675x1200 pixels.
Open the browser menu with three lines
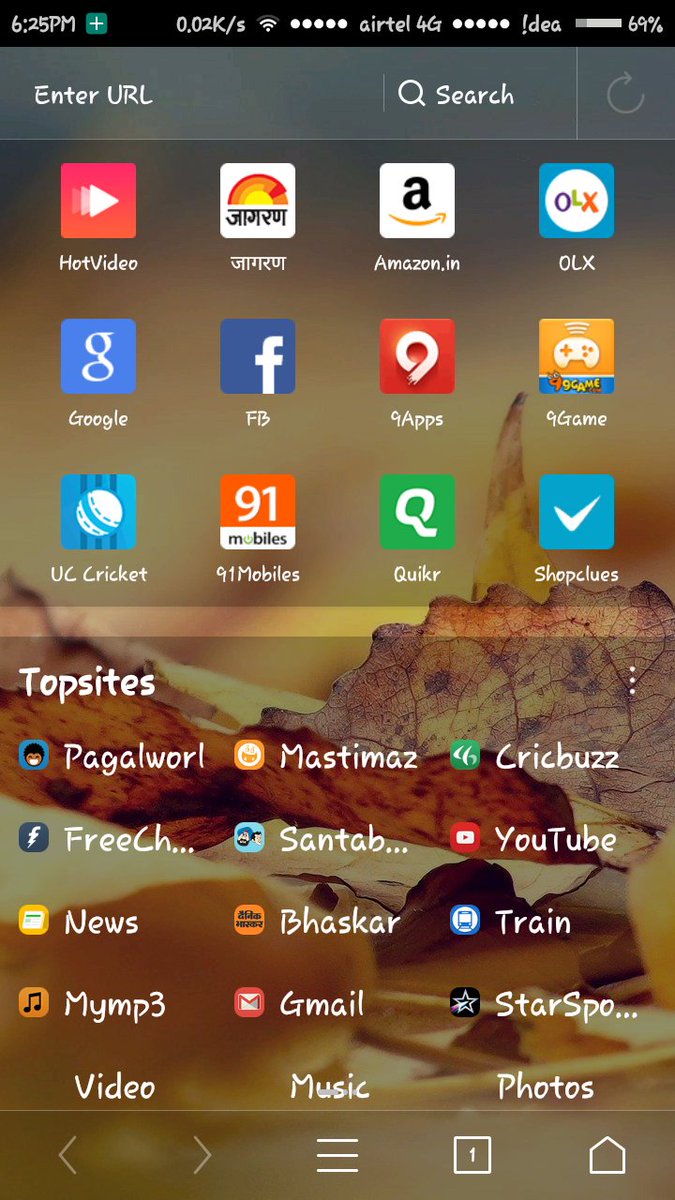(337, 1155)
